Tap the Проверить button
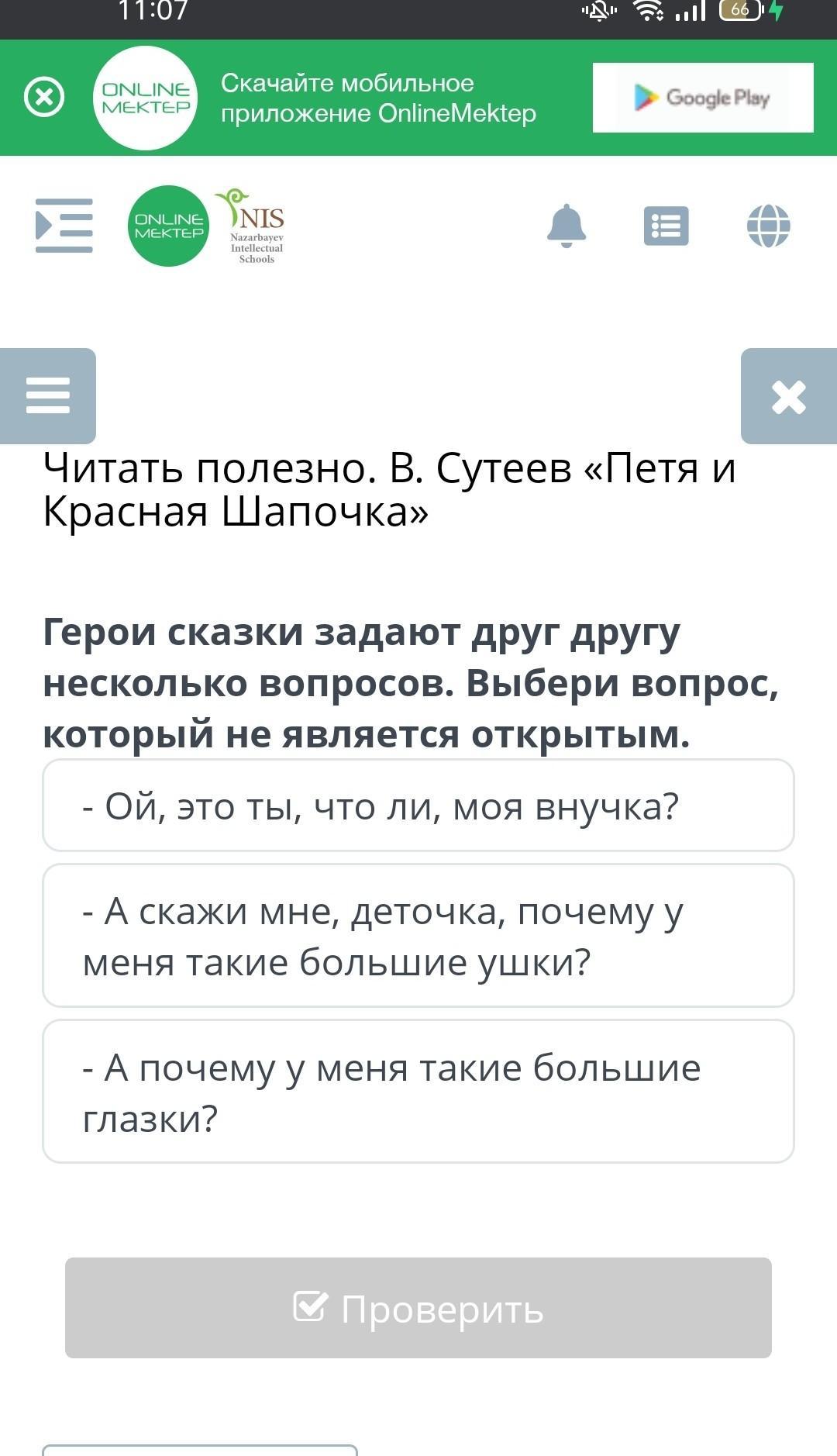 click(x=418, y=1308)
